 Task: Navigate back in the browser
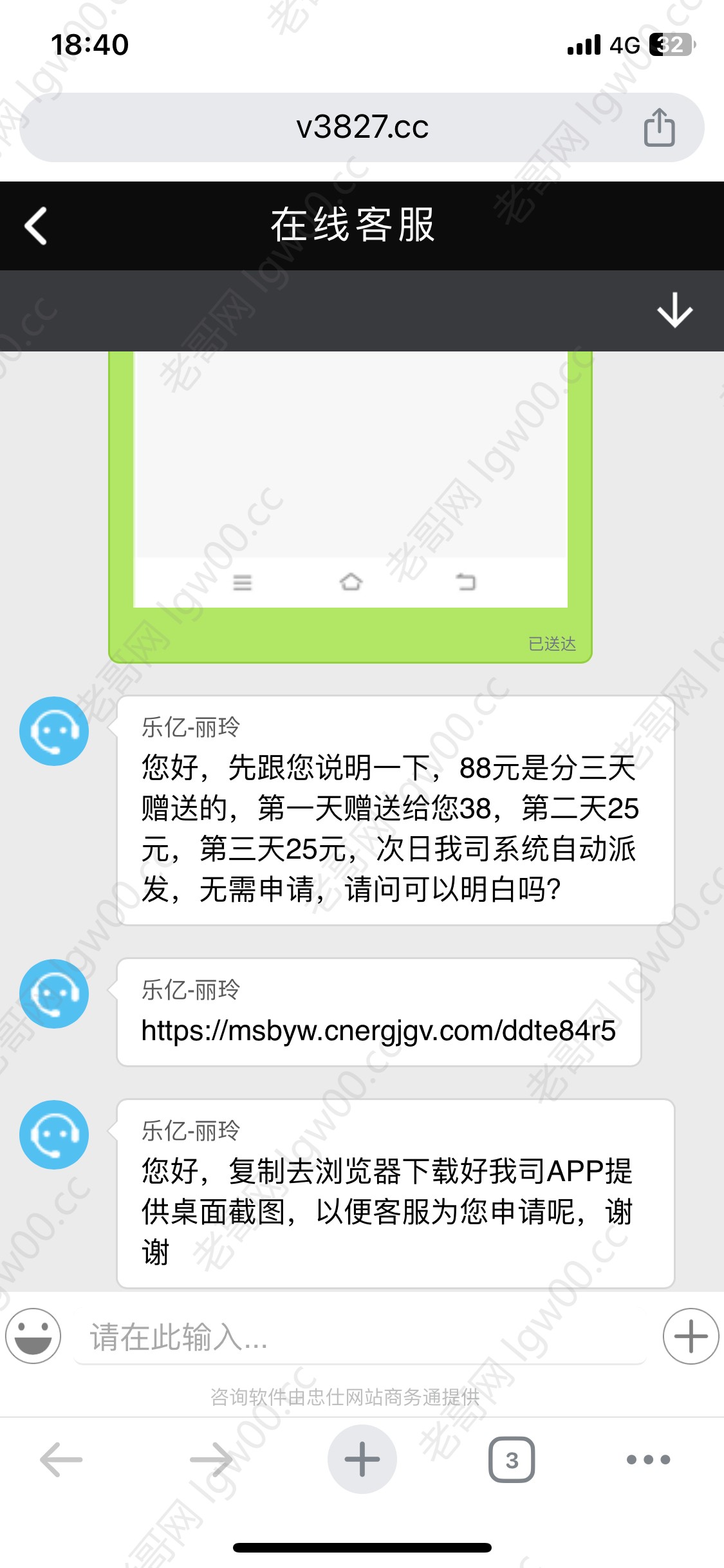62,1459
